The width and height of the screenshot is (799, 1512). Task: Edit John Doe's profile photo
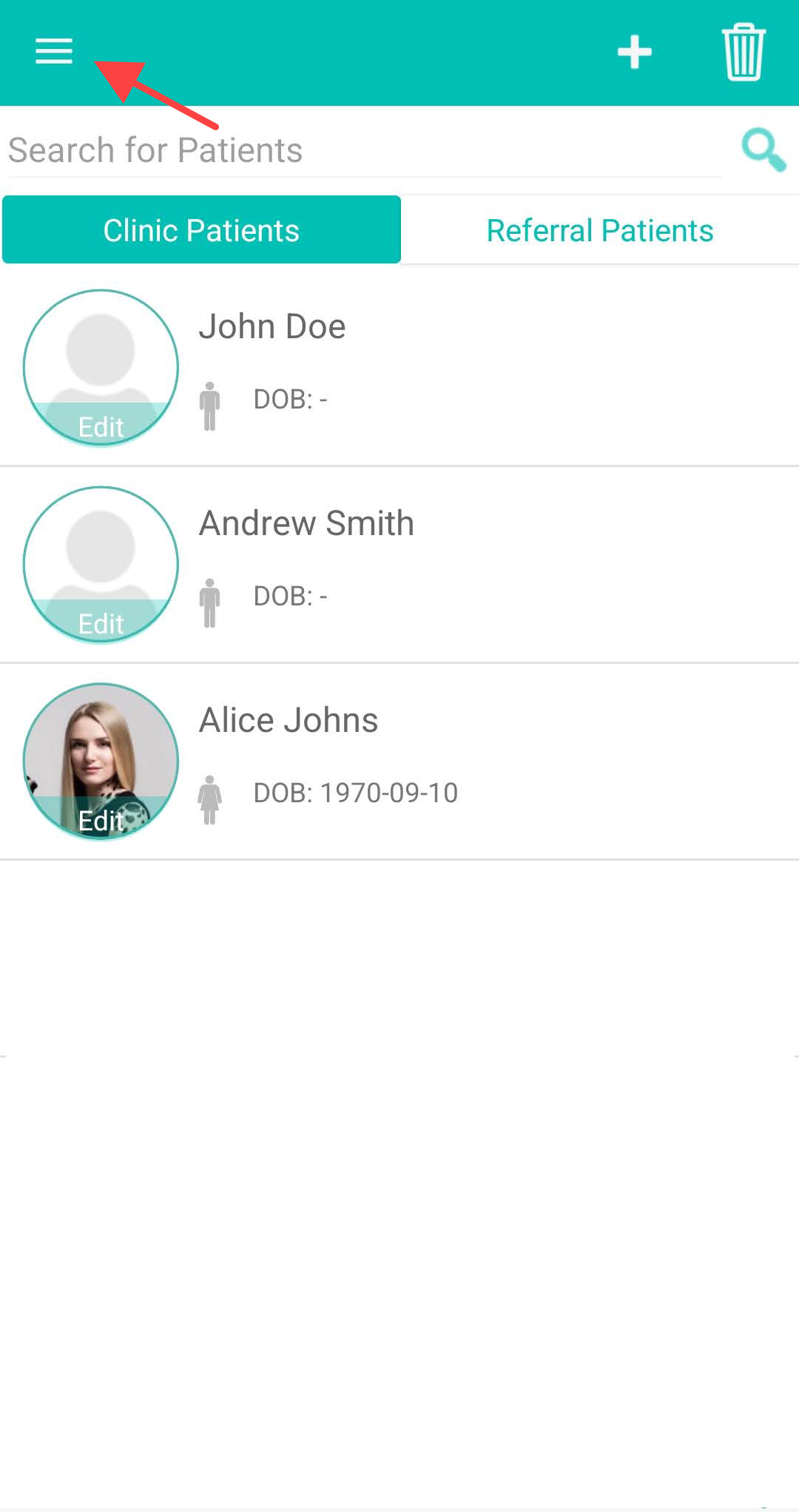(x=101, y=426)
